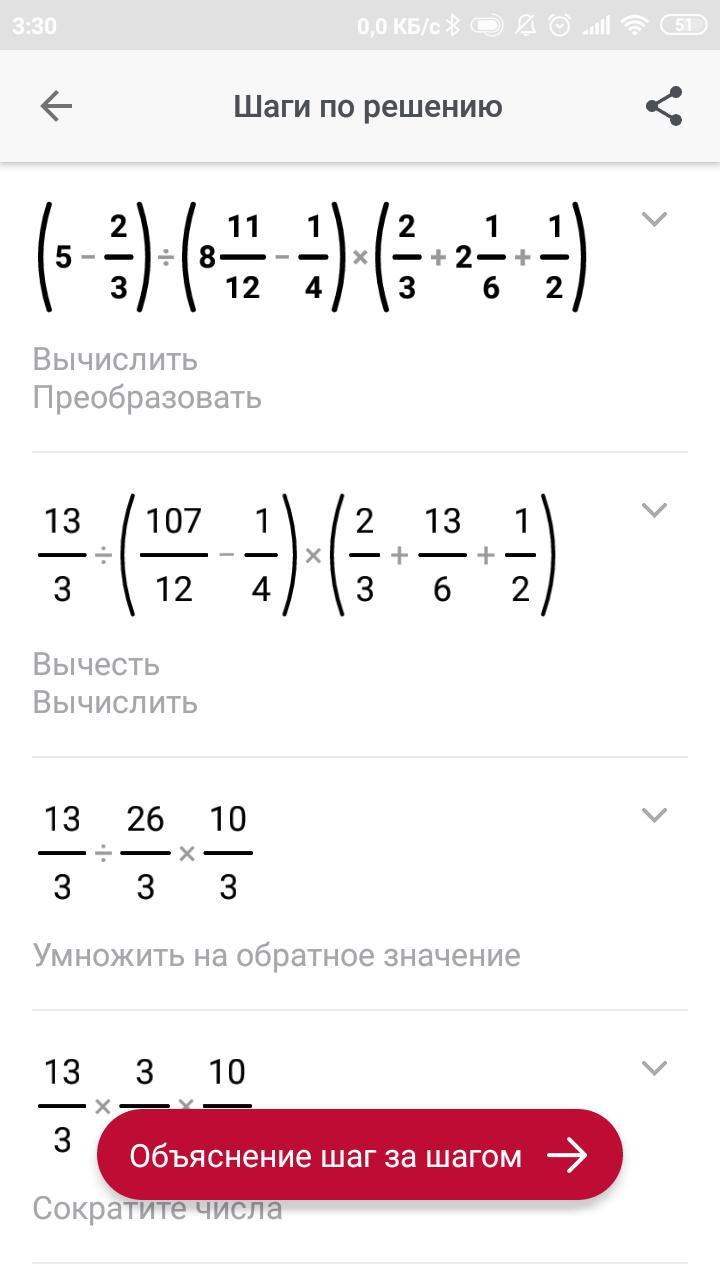
Task: Expand the step Сократите числа
Action: tap(654, 1068)
